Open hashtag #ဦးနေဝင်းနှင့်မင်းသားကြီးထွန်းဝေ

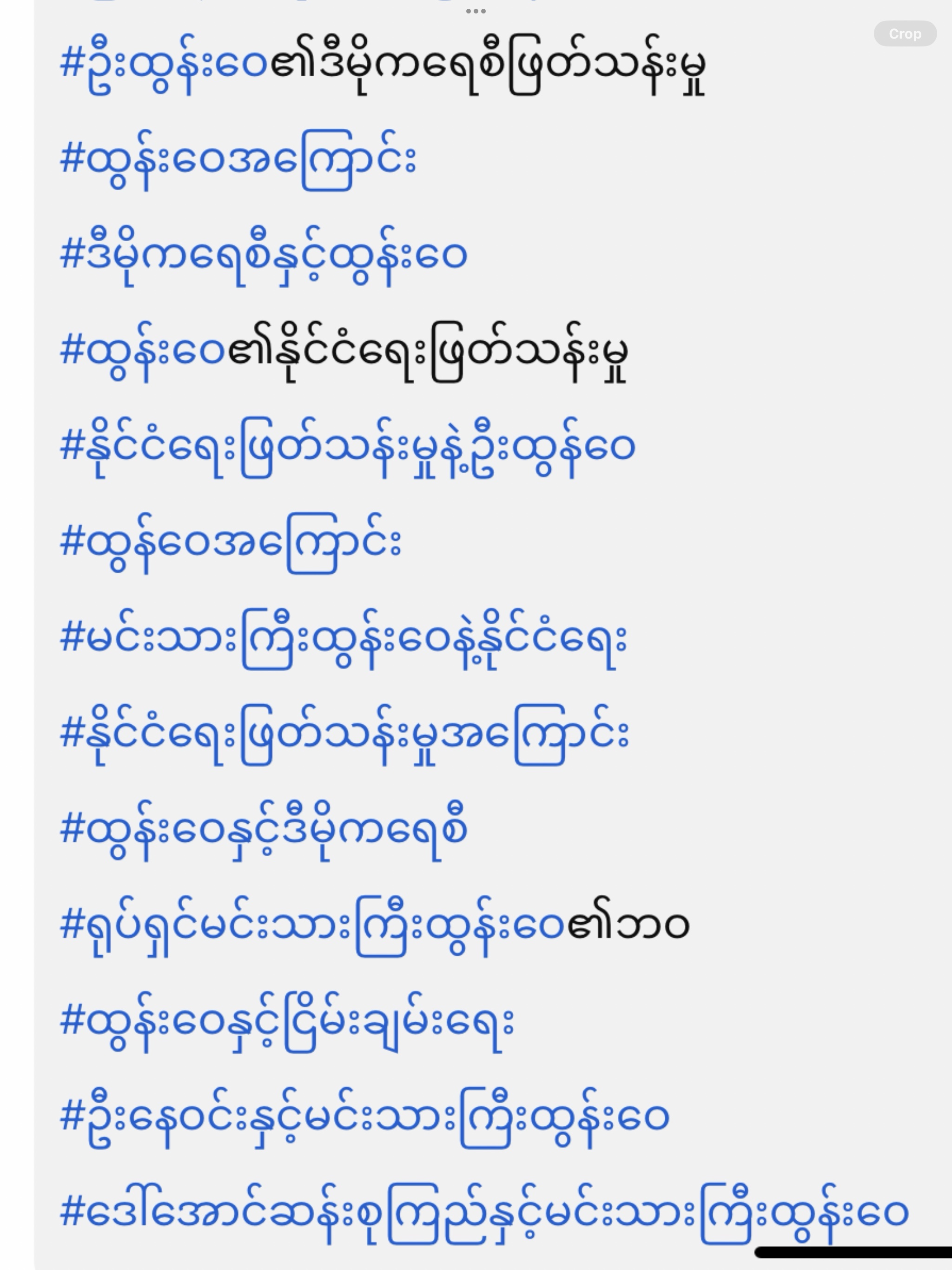[364, 1118]
